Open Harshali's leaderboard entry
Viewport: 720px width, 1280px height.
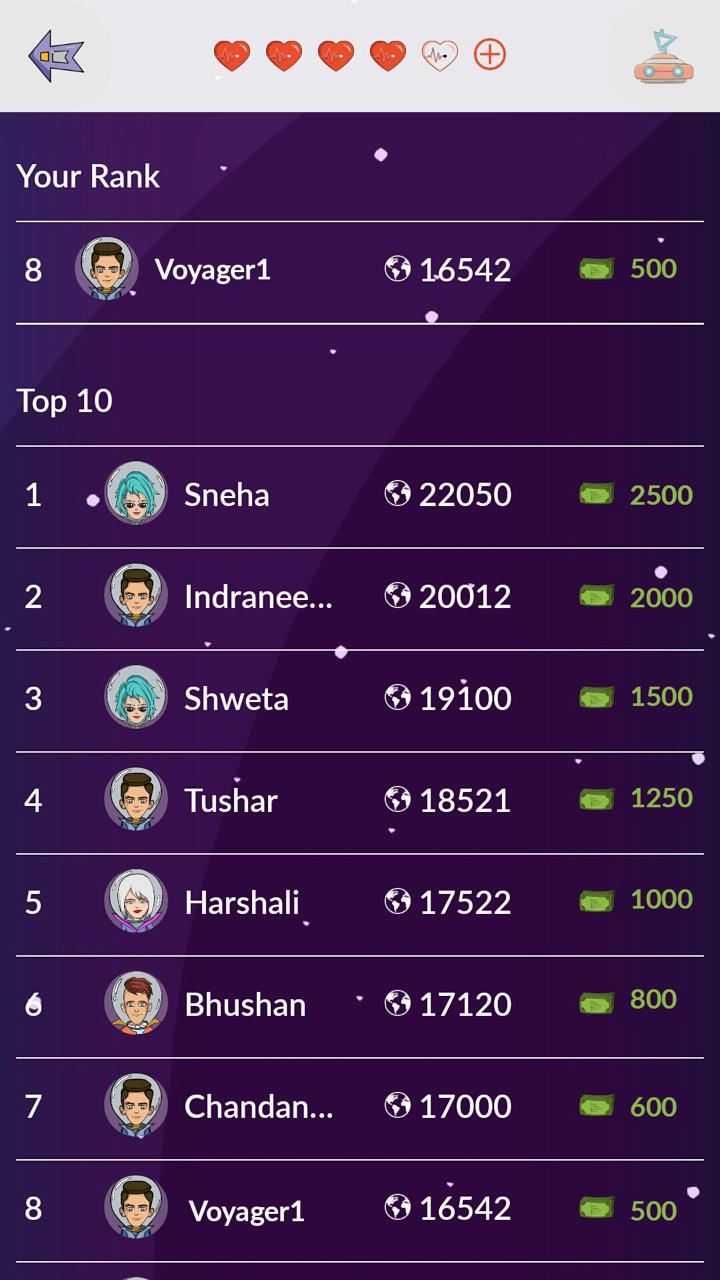(x=360, y=903)
